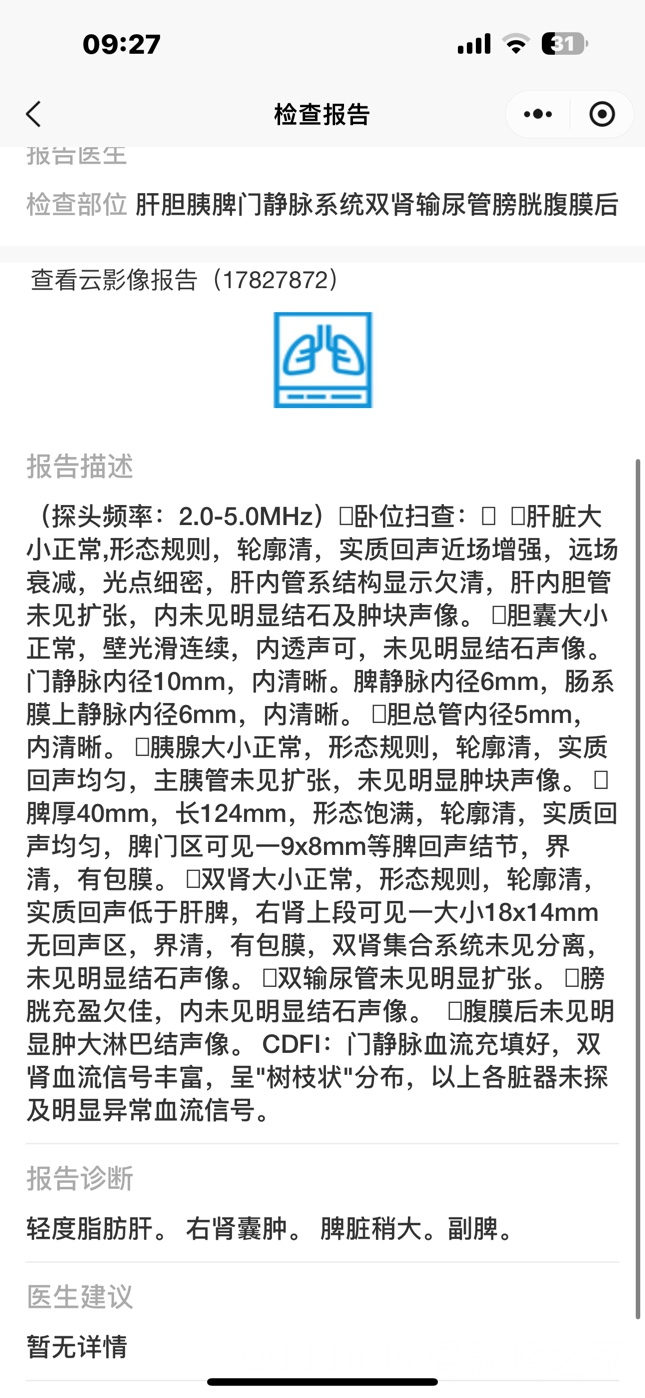
Task: Open the mini program's three-dot menu
Action: pyautogui.click(x=538, y=114)
